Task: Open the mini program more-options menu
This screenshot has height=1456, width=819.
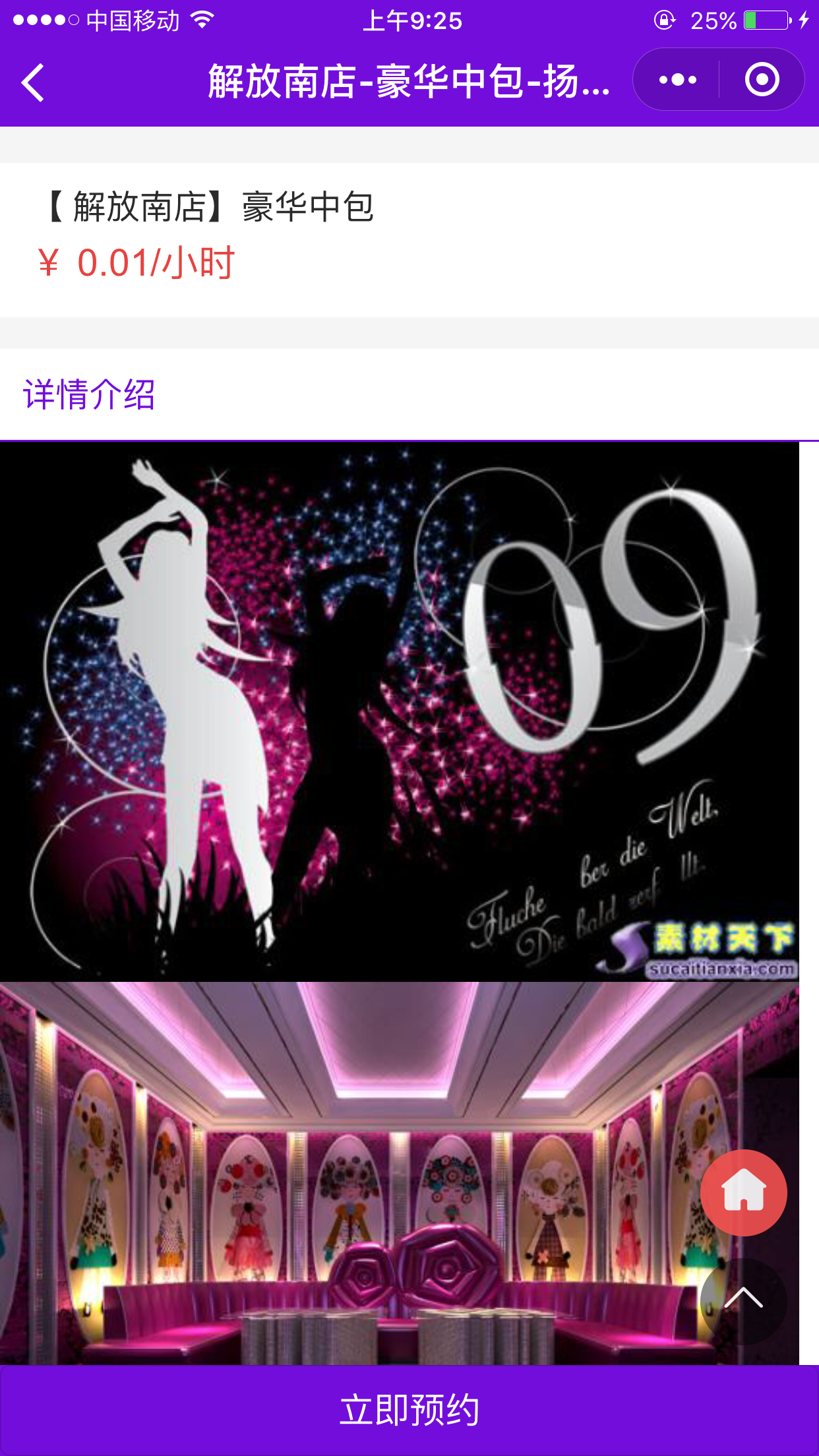Action: 677,80
